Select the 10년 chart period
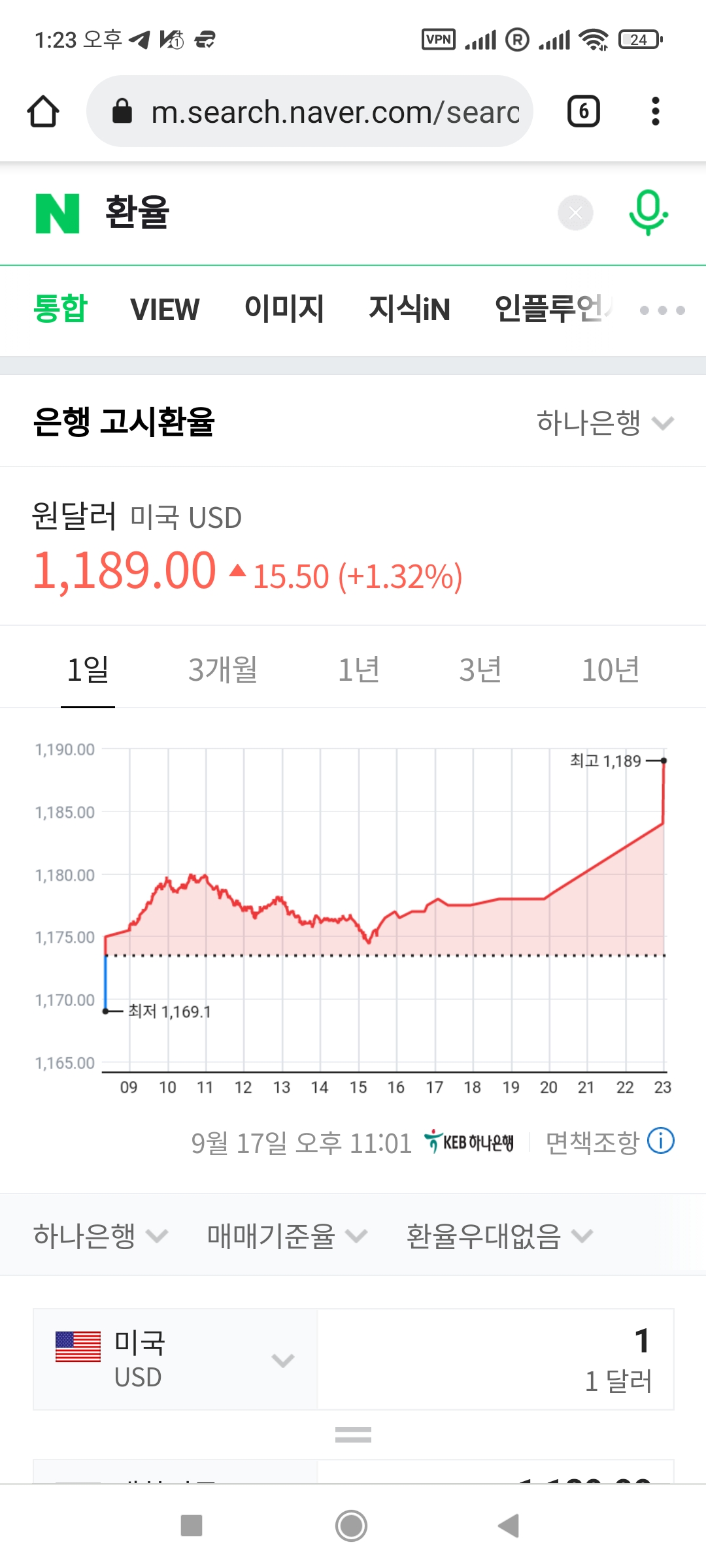706x1568 pixels. pos(611,670)
